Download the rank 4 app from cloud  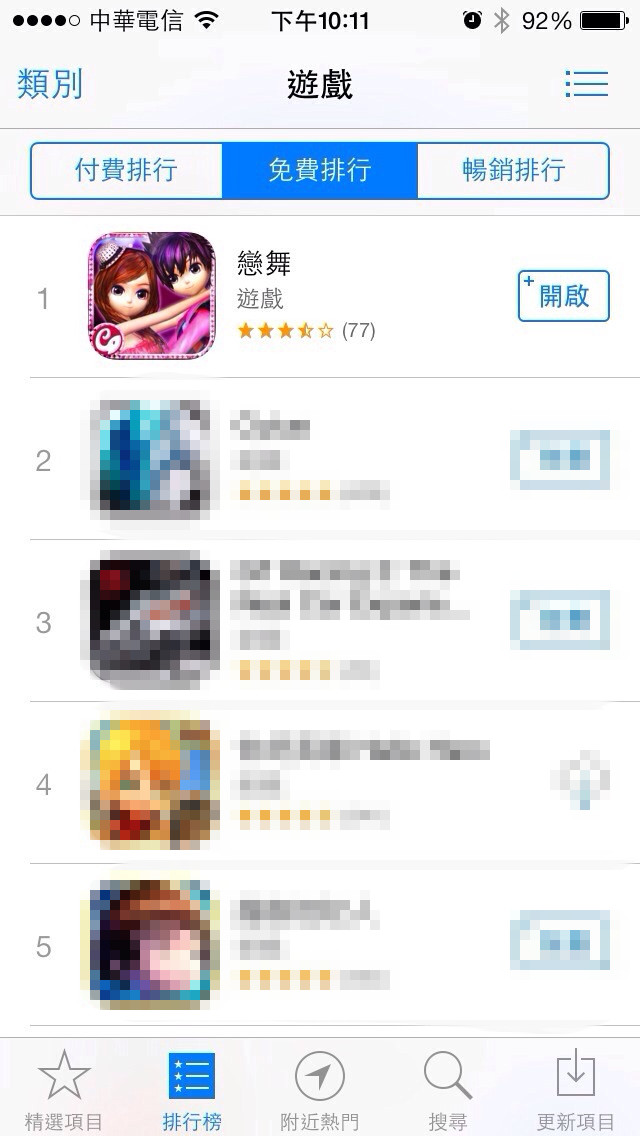(585, 782)
